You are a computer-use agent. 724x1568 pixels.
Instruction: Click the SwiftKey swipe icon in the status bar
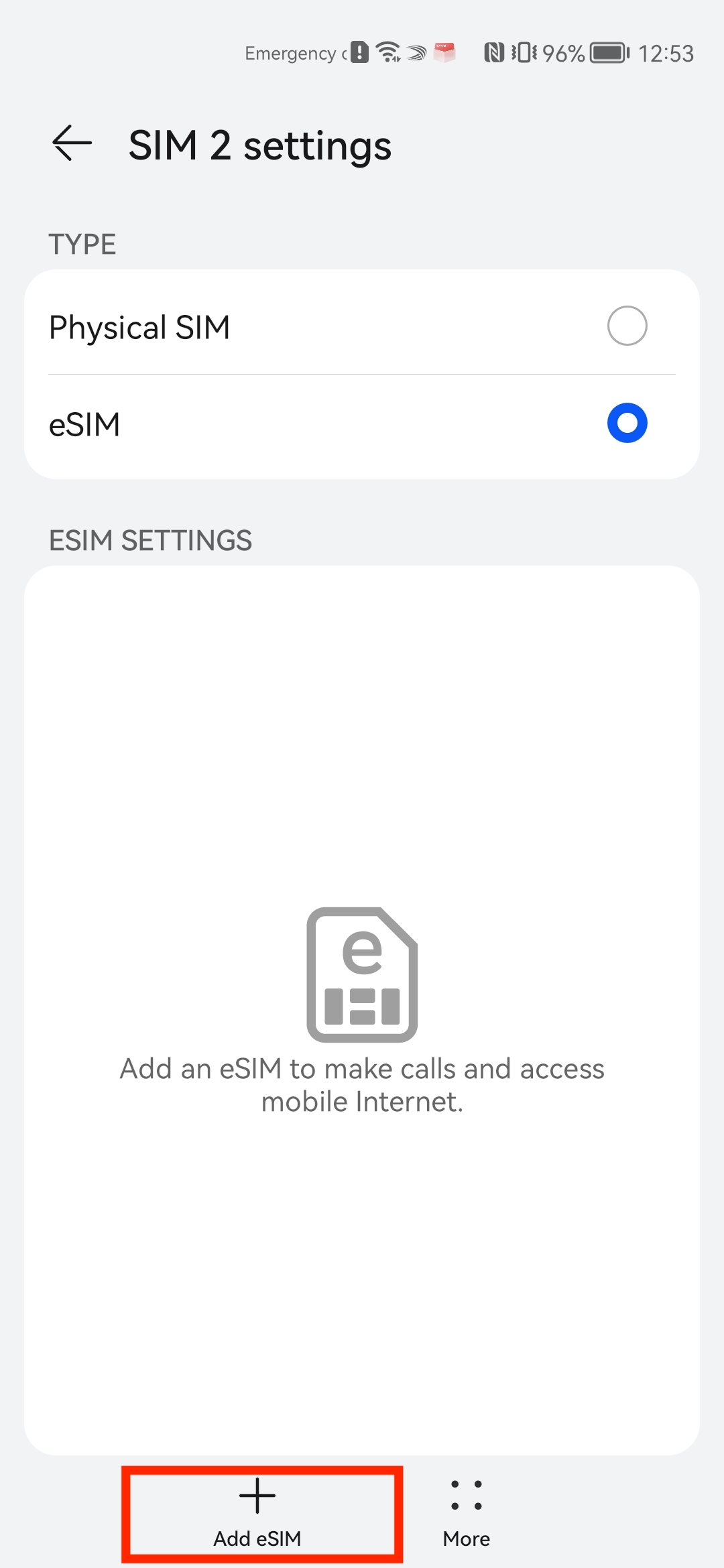point(417,52)
